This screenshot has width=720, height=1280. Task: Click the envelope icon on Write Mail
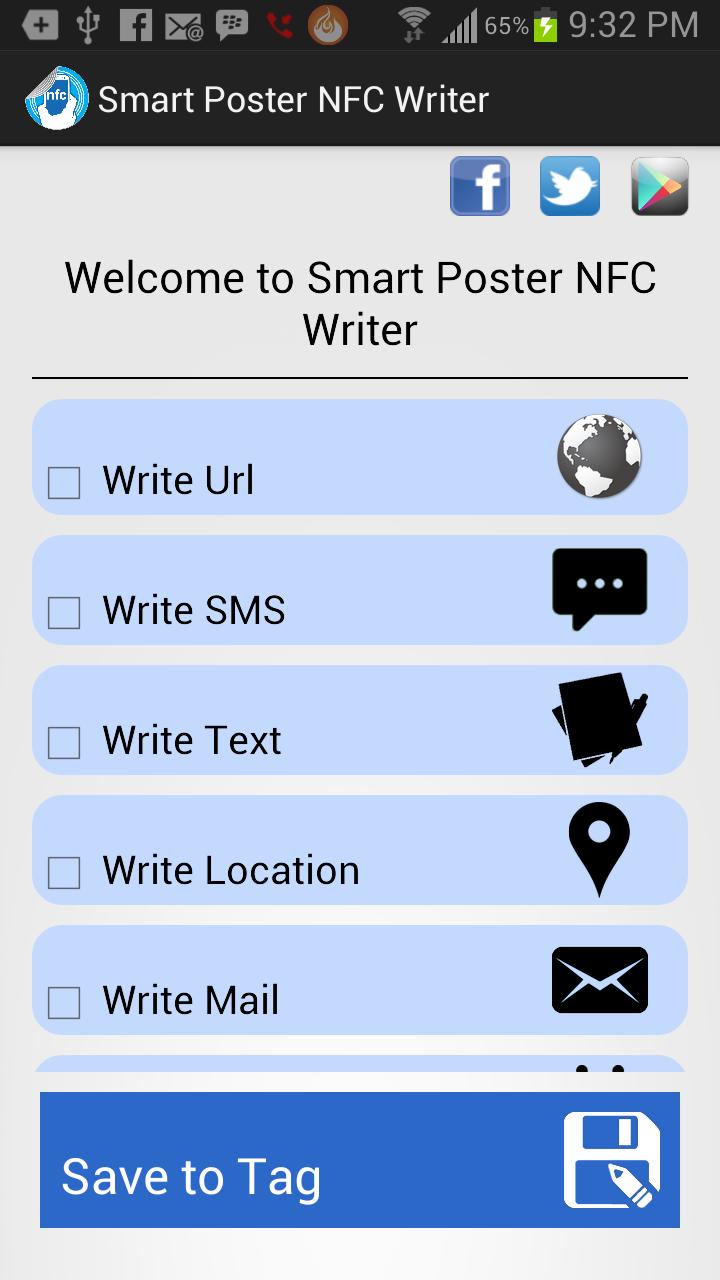click(598, 979)
